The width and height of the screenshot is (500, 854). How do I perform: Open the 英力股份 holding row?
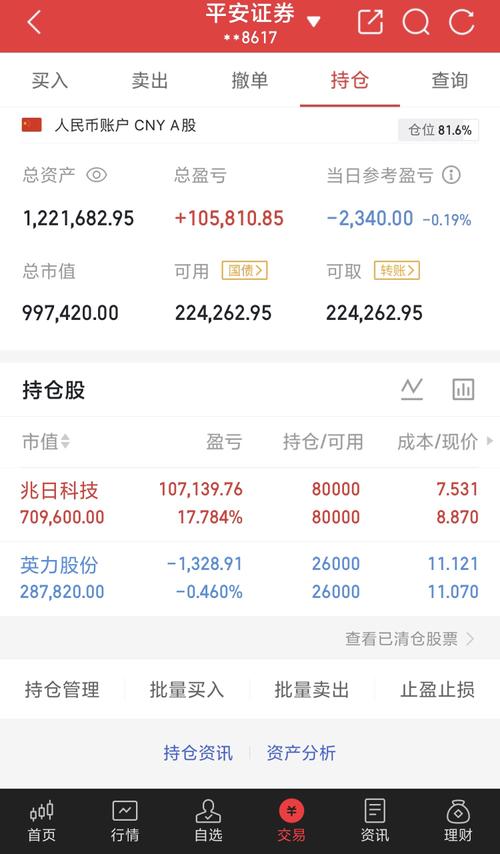tap(250, 578)
